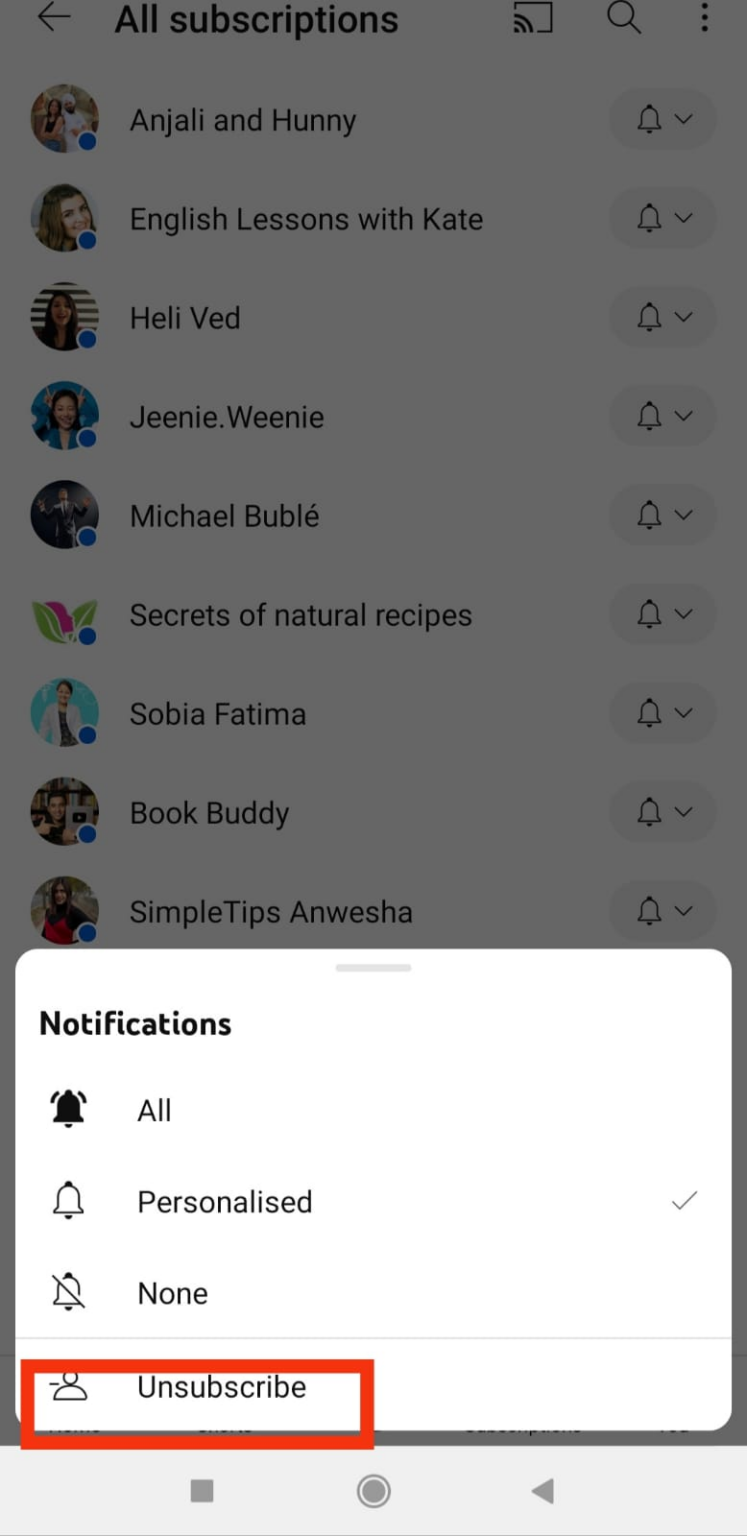Image resolution: width=747 pixels, height=1536 pixels.
Task: Open YouTube search from the top bar
Action: 622,18
